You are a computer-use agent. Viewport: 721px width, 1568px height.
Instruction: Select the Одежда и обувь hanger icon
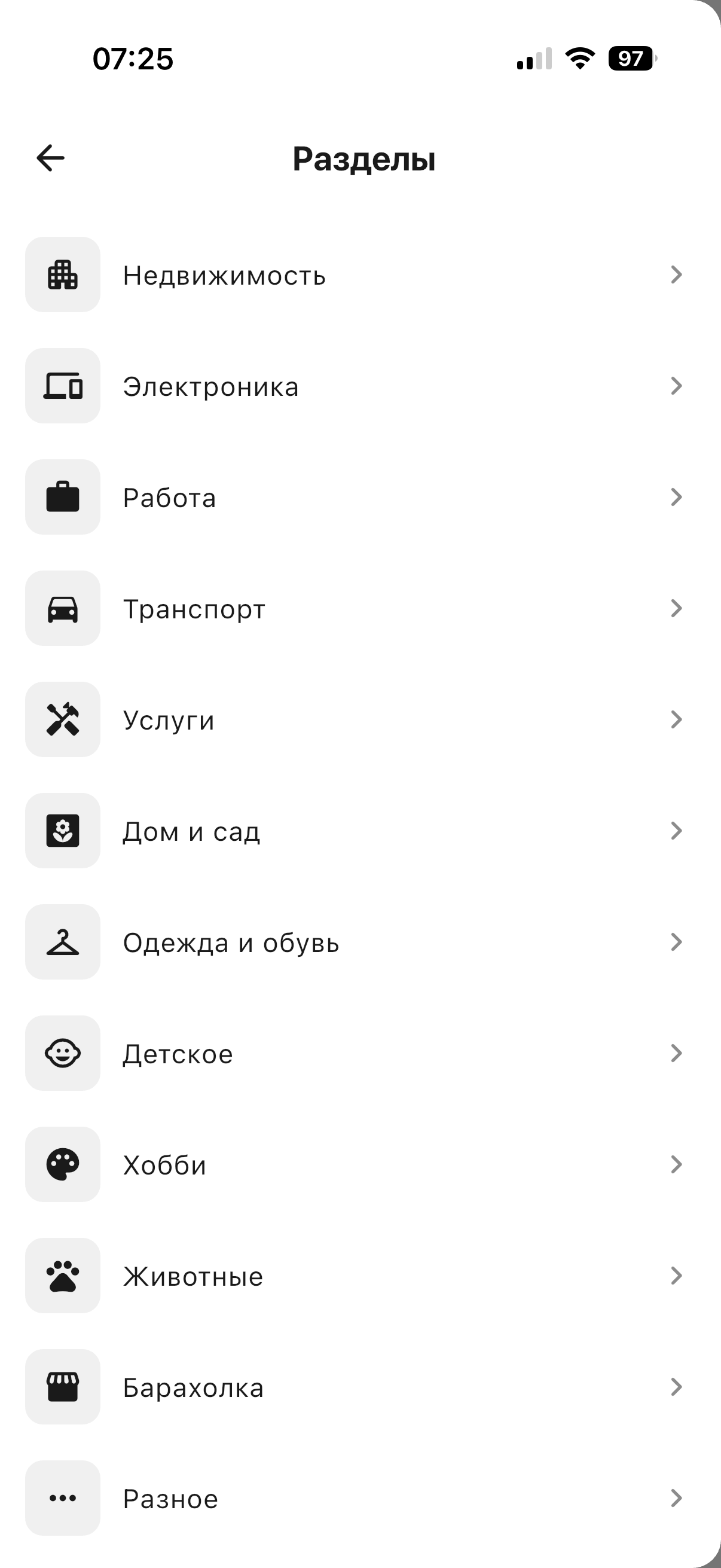(x=63, y=942)
